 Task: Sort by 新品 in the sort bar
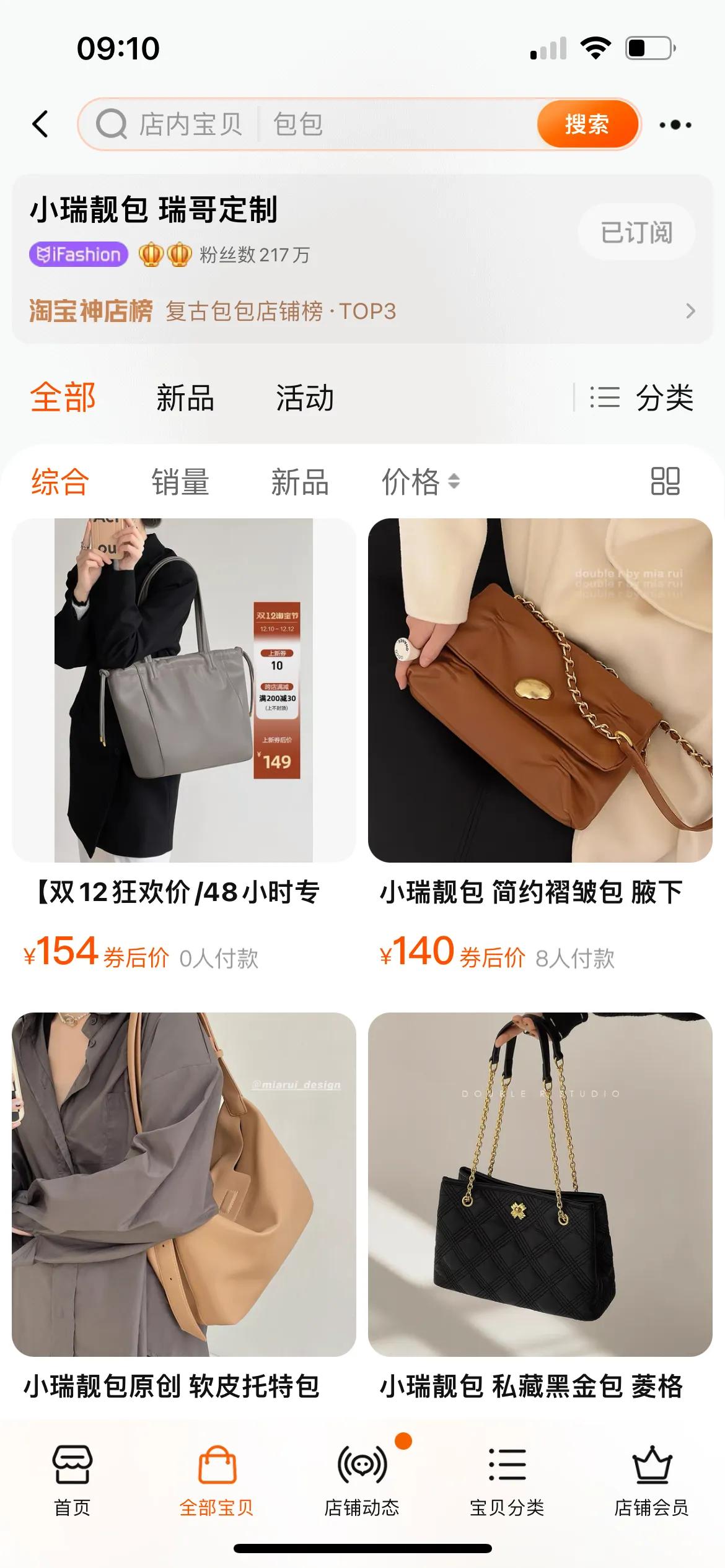pos(299,482)
